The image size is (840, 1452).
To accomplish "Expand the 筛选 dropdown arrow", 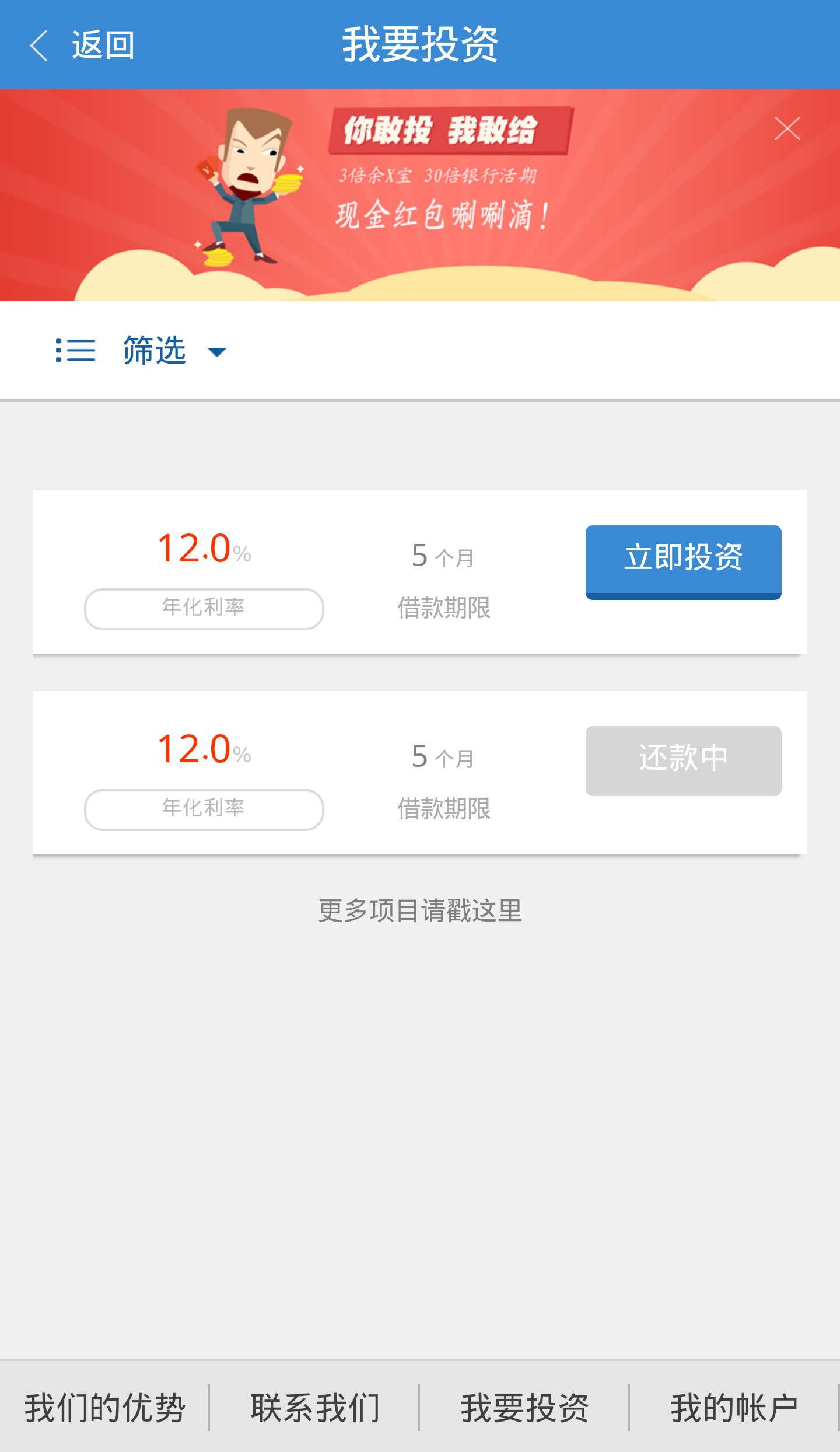I will 216,352.
